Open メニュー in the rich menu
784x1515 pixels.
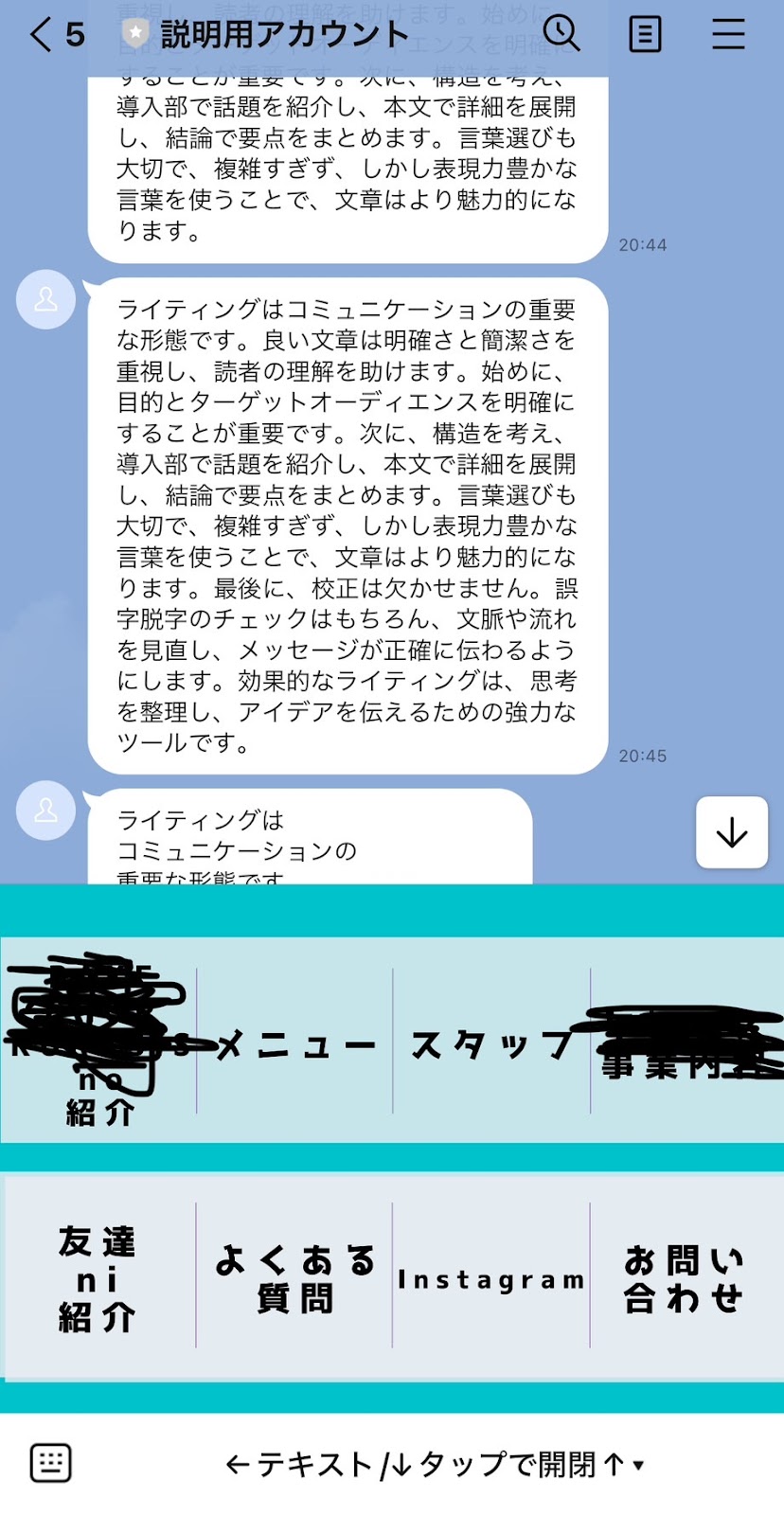[x=294, y=1042]
